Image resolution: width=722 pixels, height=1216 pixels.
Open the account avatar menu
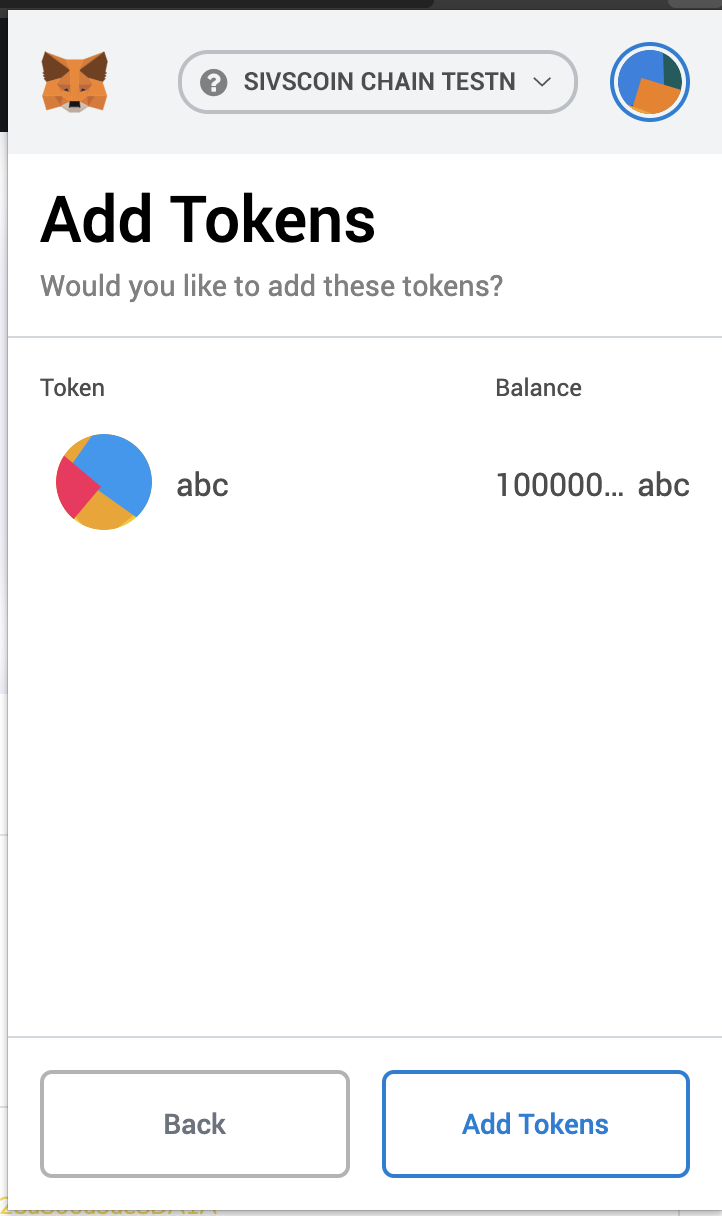(650, 83)
